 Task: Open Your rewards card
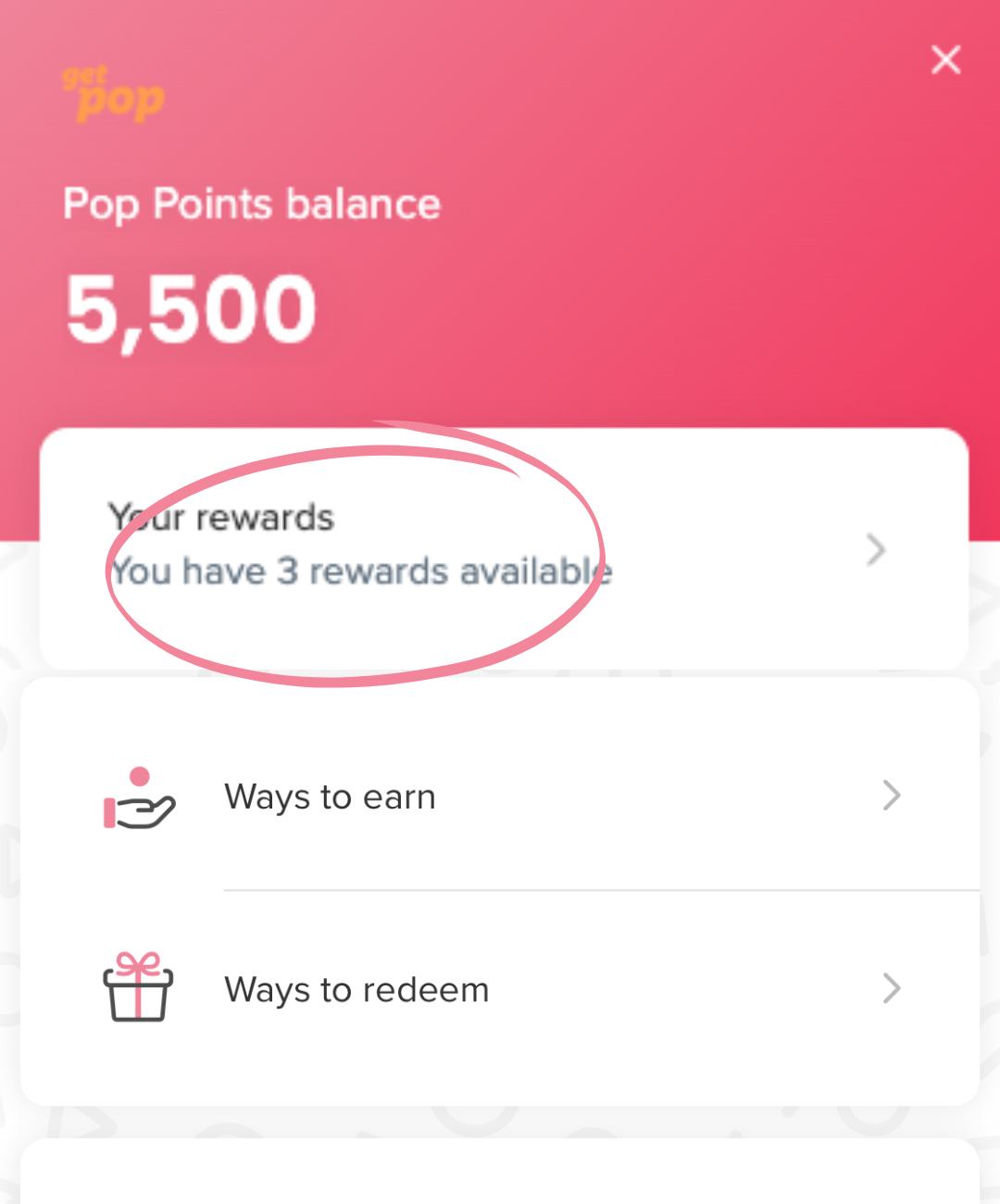coord(504,548)
